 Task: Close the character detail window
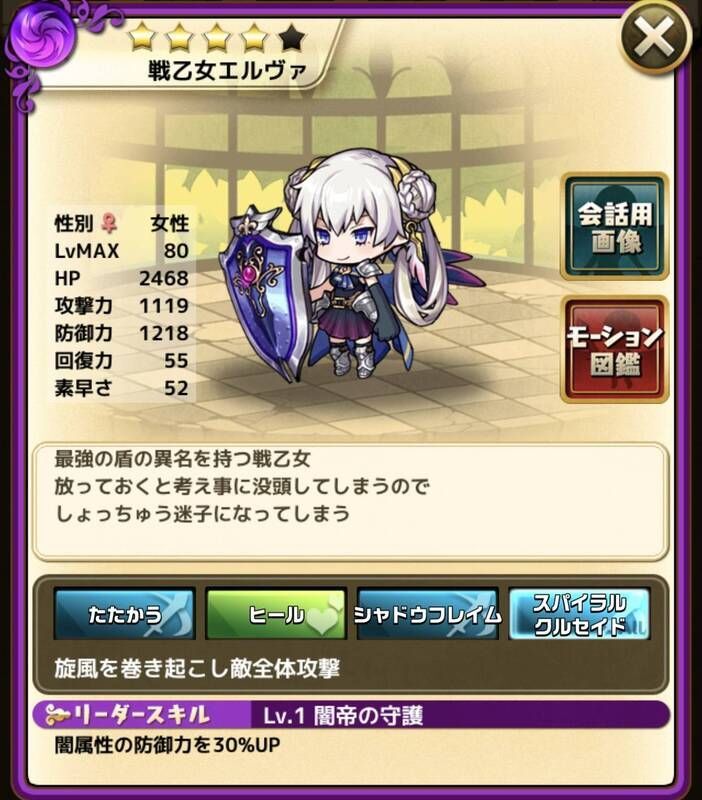coord(657,41)
